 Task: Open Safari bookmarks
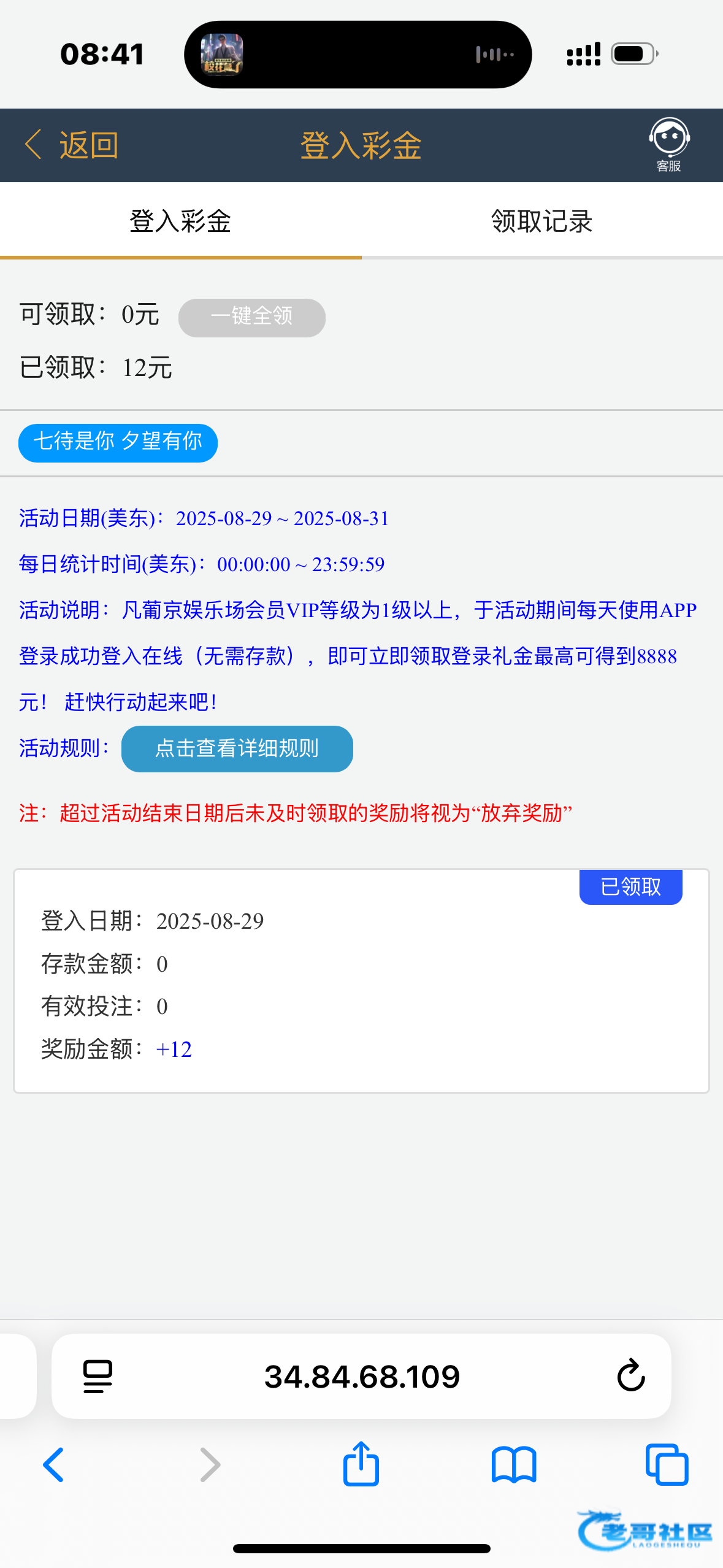click(514, 1464)
